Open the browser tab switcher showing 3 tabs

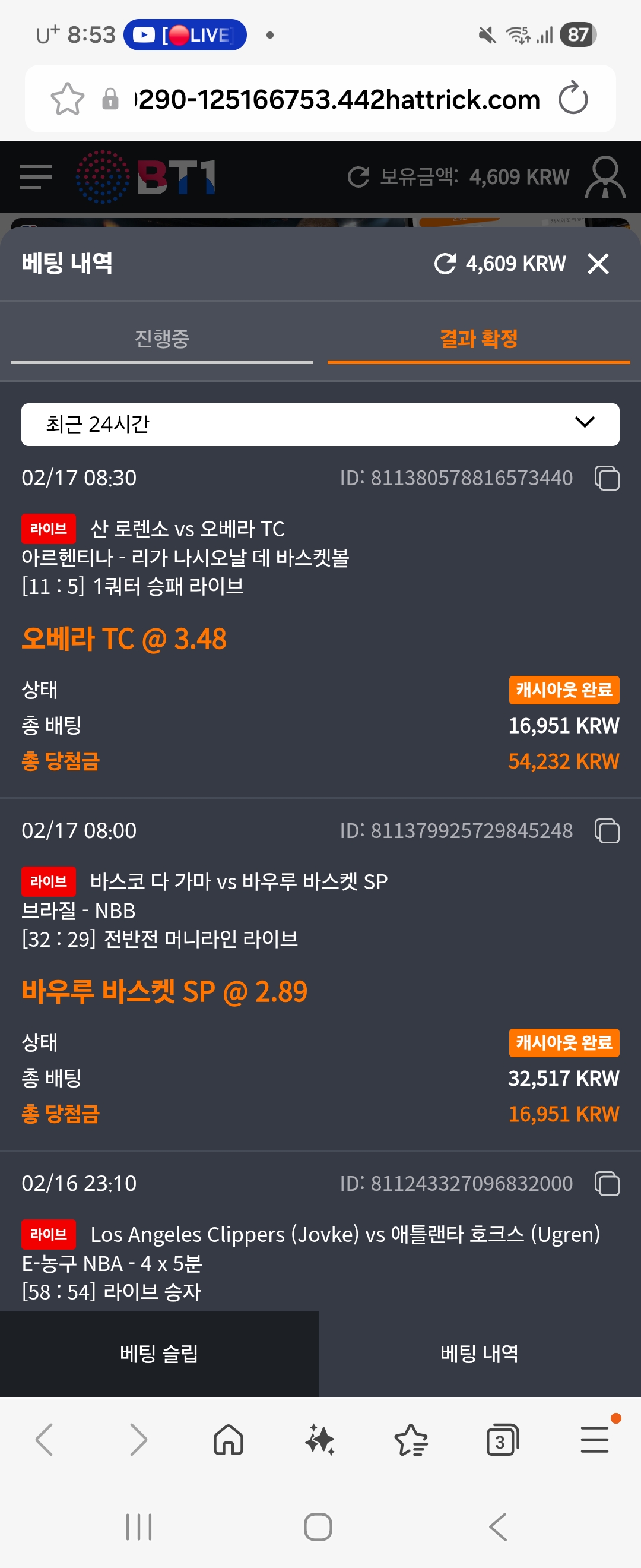502,1440
